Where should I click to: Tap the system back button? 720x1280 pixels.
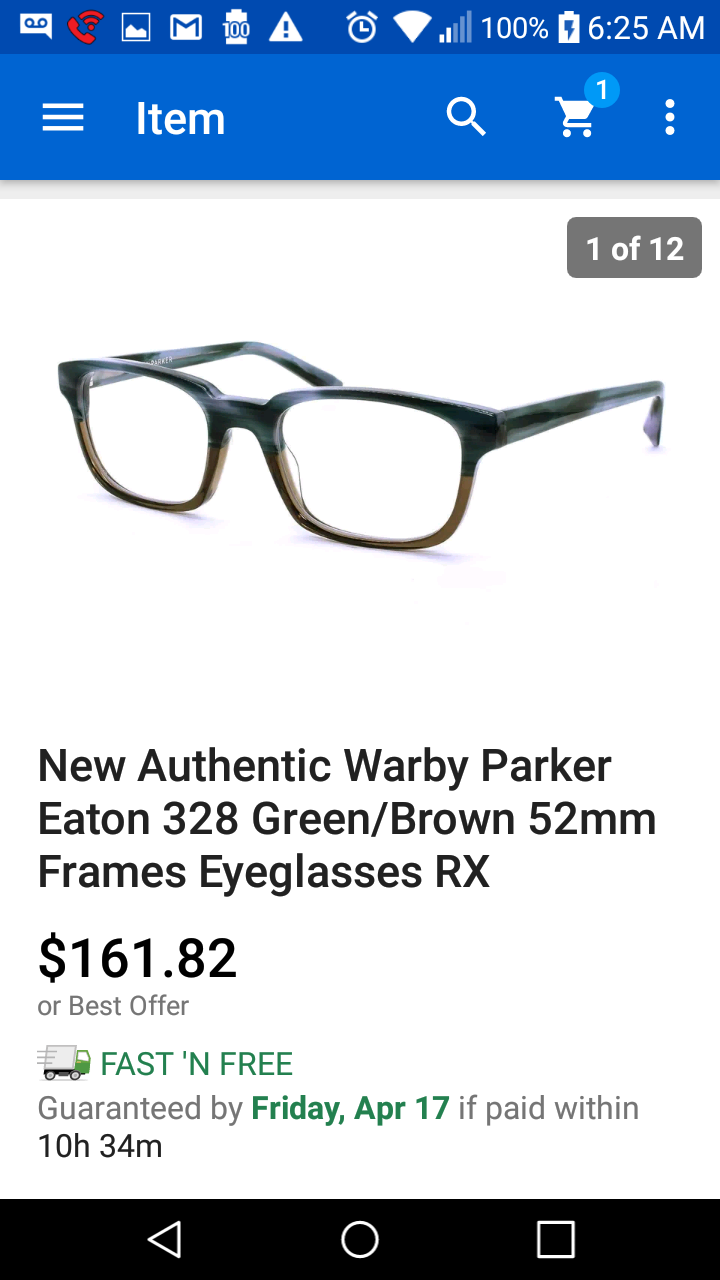[164, 1240]
